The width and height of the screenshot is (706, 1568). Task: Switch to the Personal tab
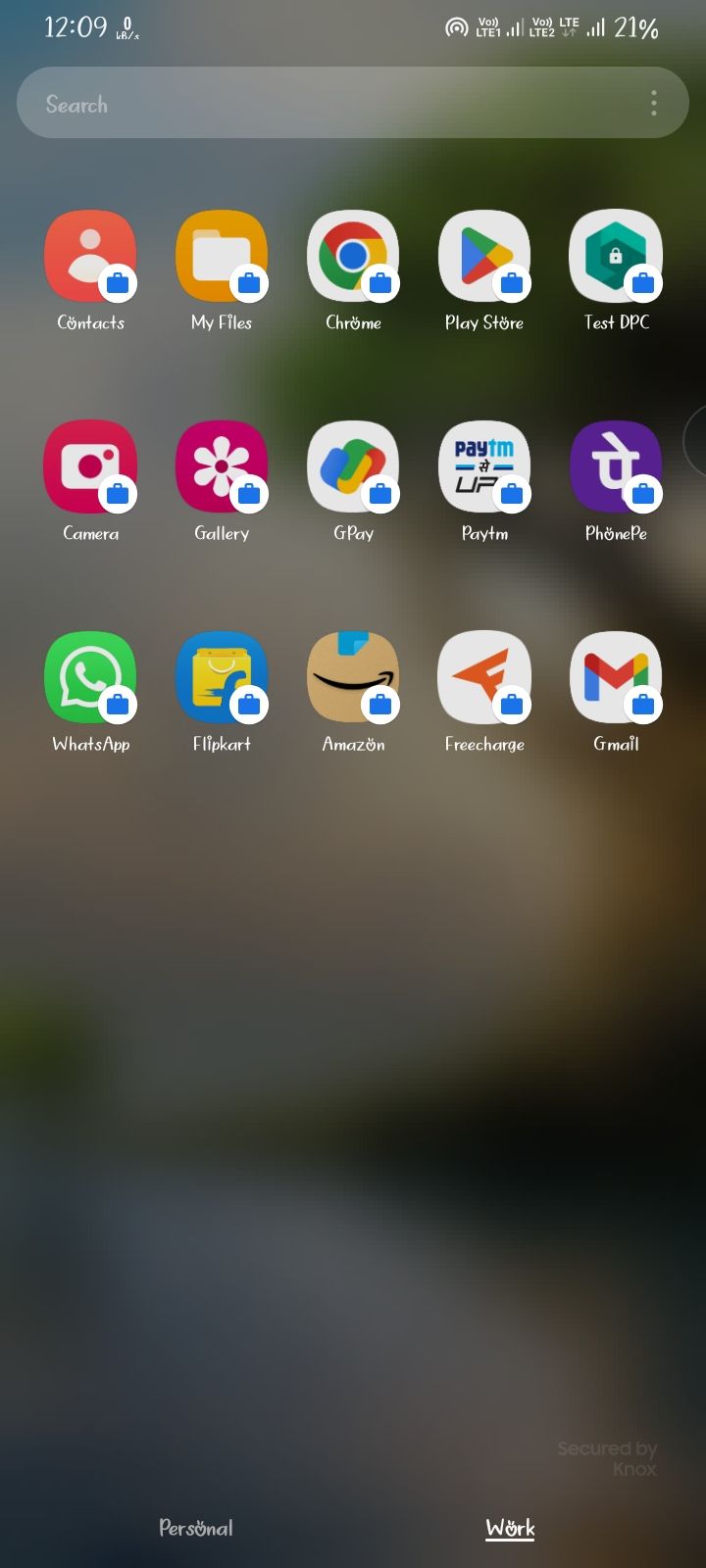pos(196,1527)
